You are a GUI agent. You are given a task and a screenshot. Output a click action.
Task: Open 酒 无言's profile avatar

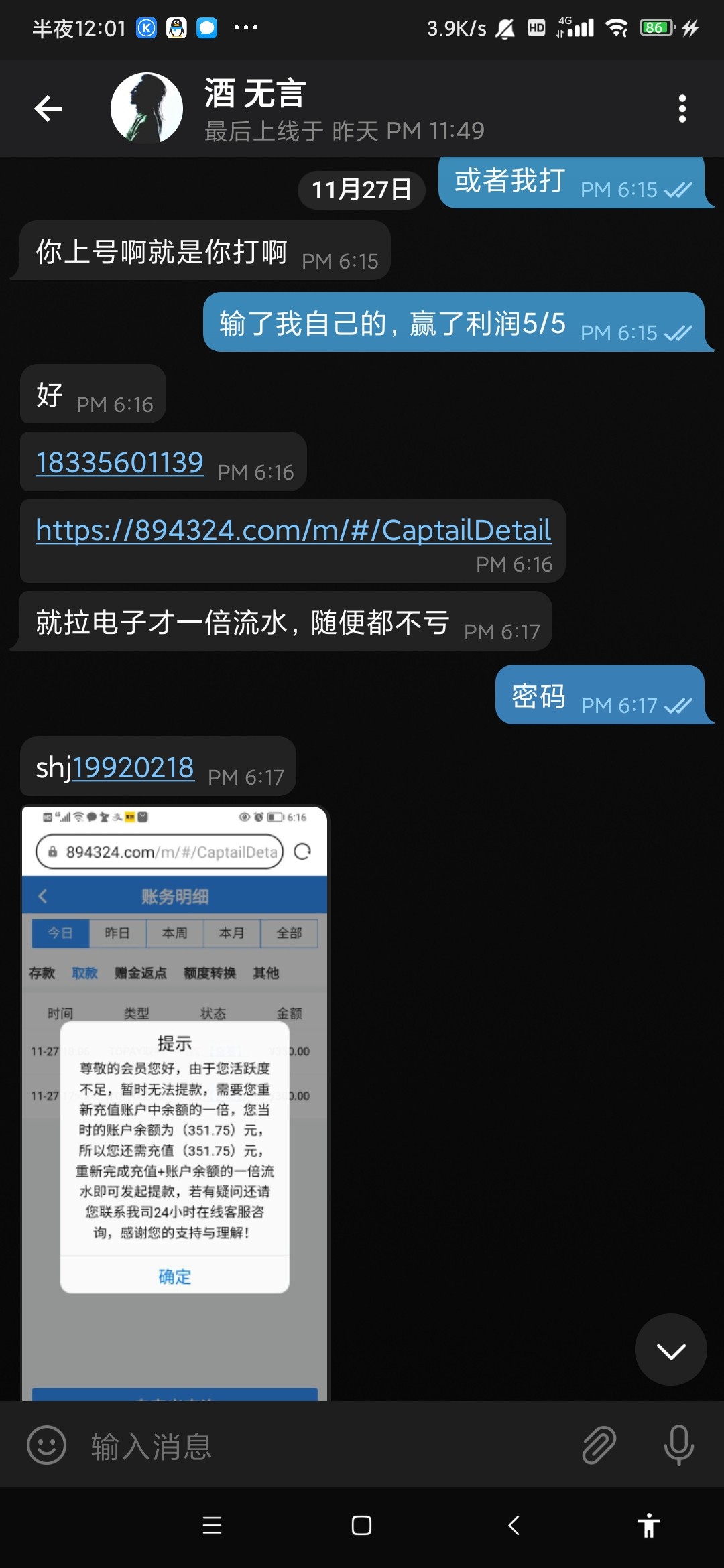coord(147,109)
